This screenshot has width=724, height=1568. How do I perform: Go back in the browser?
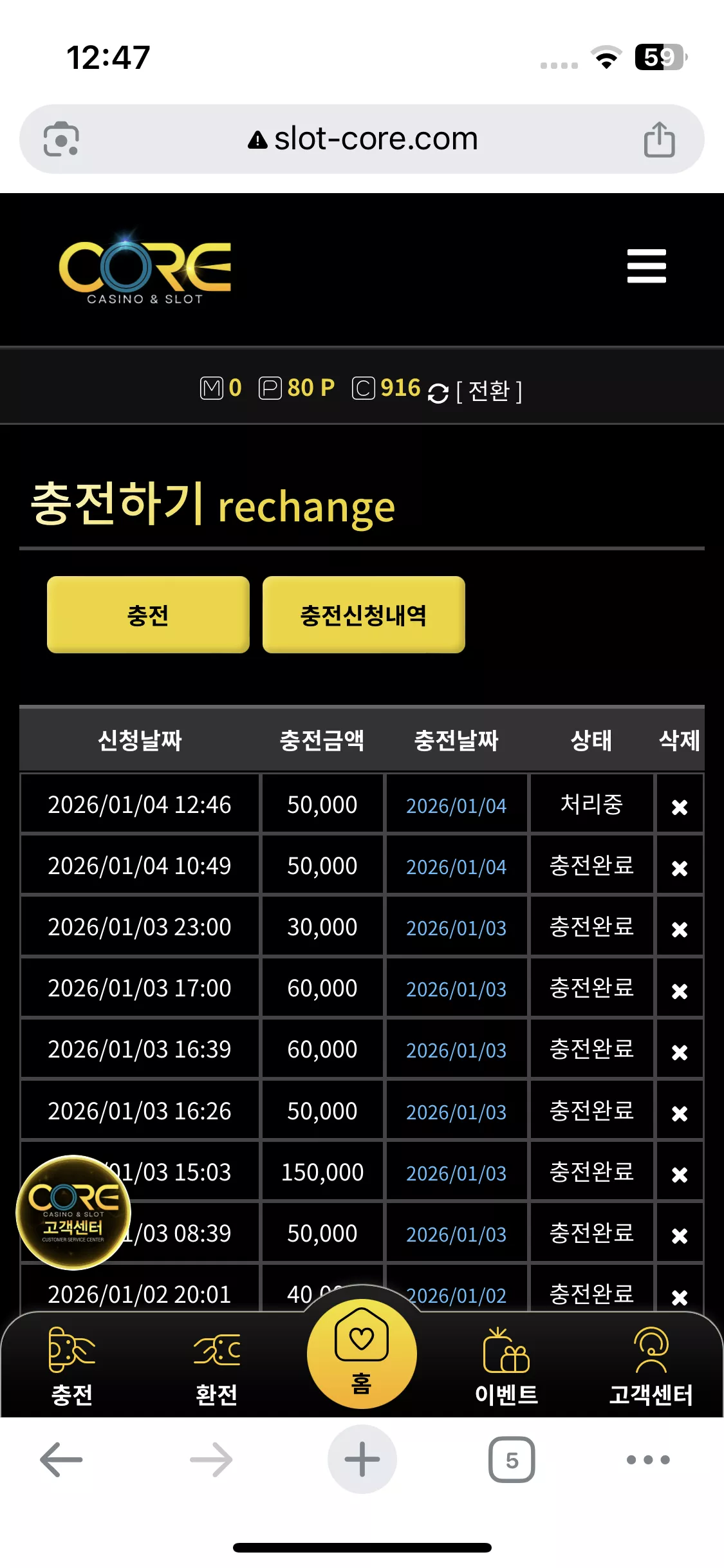(x=61, y=1459)
